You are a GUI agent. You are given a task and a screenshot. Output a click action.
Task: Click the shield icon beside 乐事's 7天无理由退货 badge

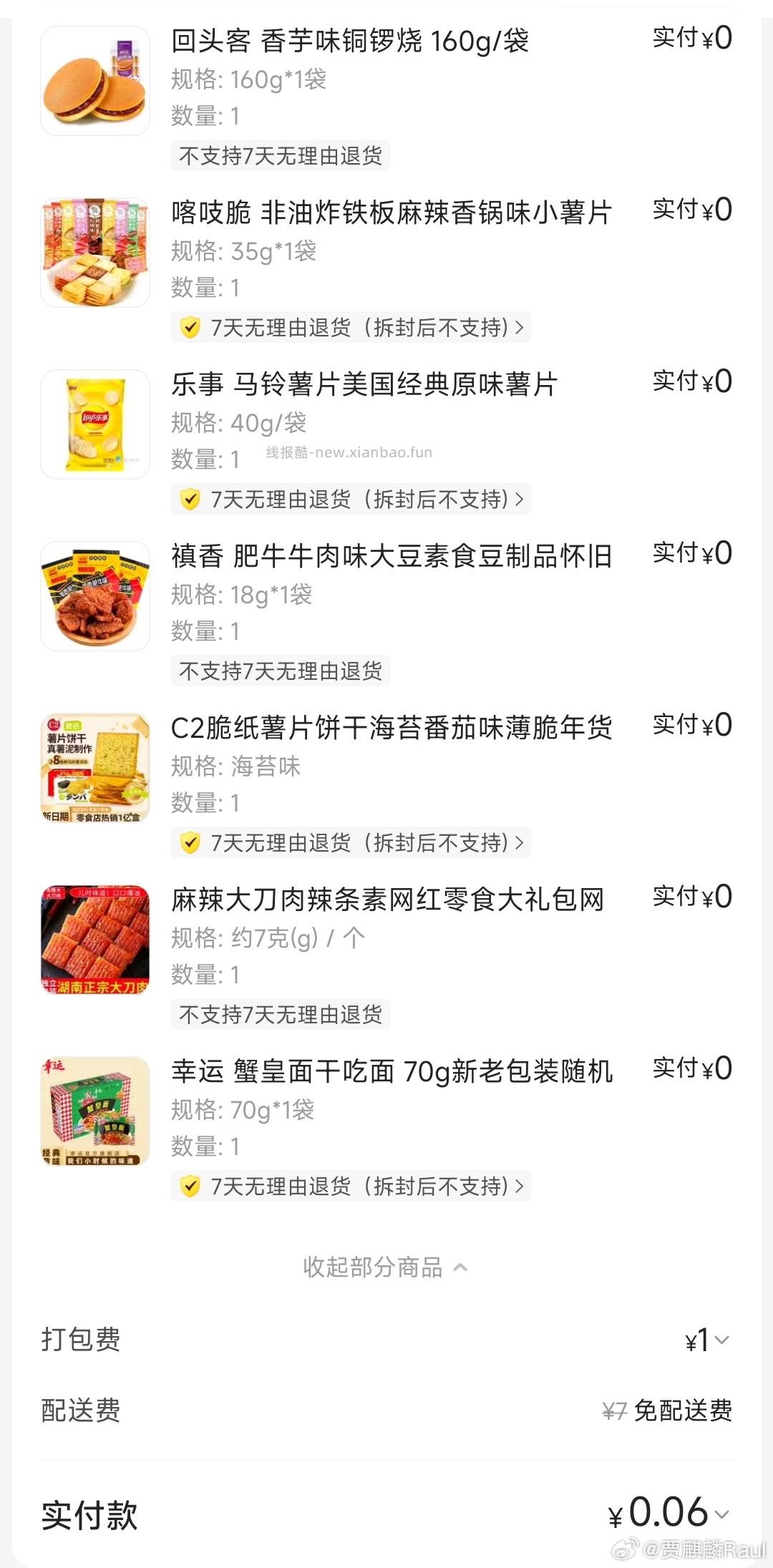(190, 500)
